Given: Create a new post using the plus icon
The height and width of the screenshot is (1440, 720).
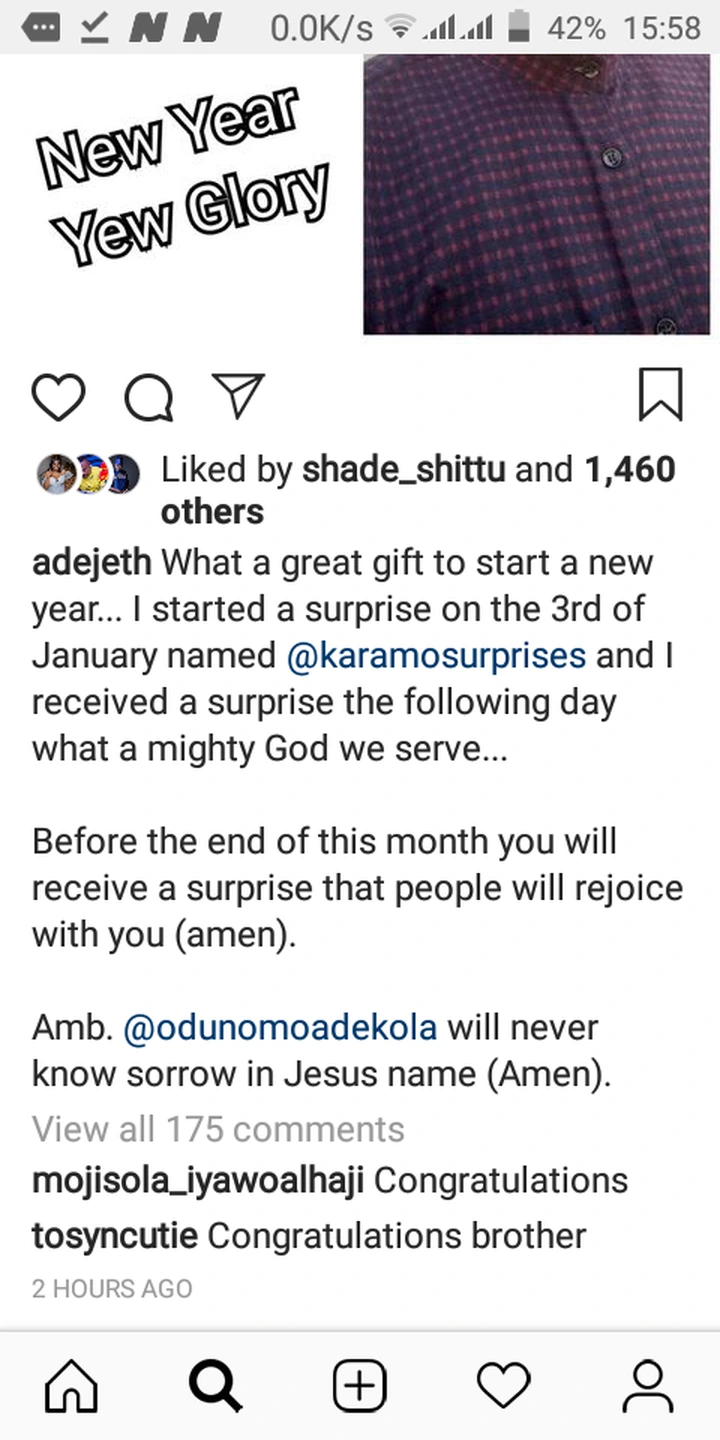Looking at the screenshot, I should pos(360,1386).
